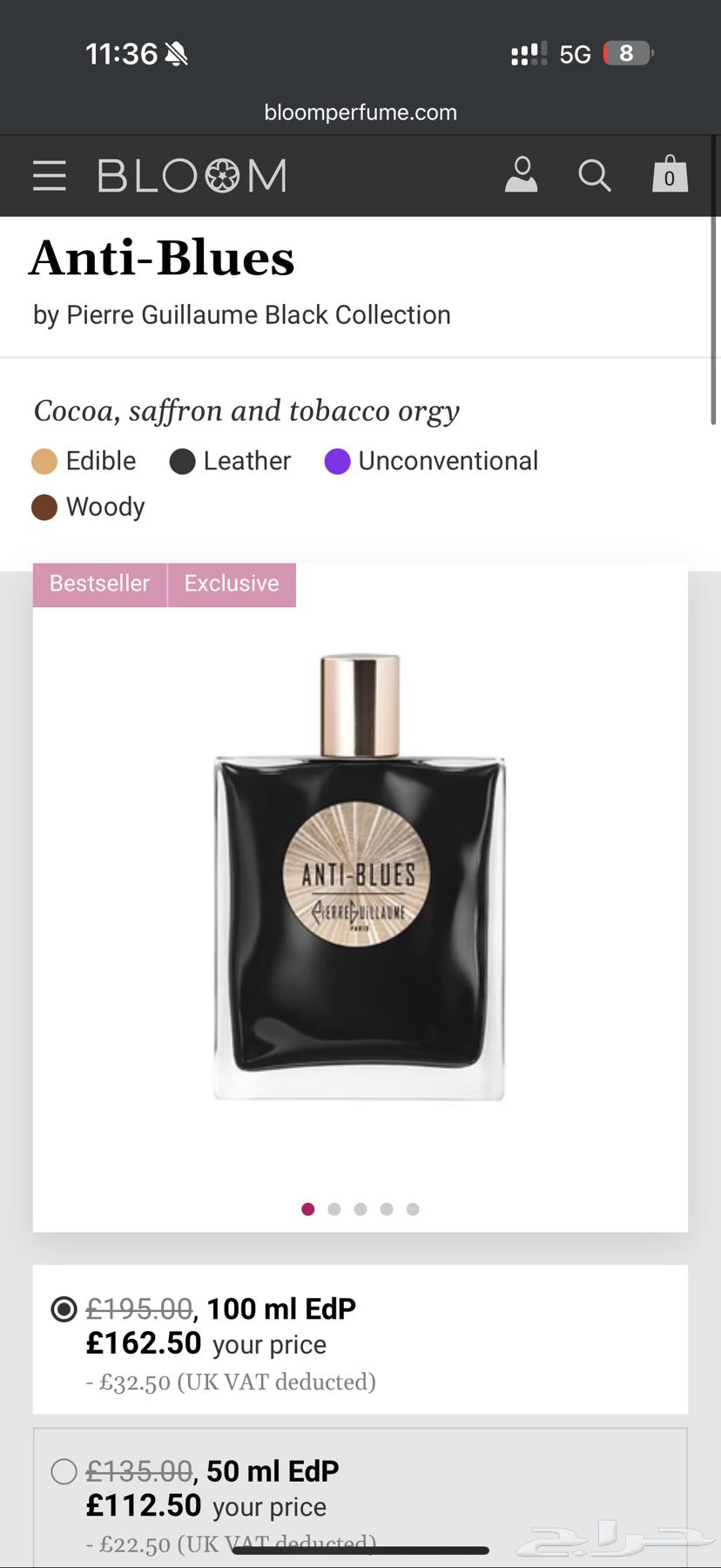Image resolution: width=721 pixels, height=1568 pixels.
Task: Open the Exclusive tag
Action: [x=231, y=584]
